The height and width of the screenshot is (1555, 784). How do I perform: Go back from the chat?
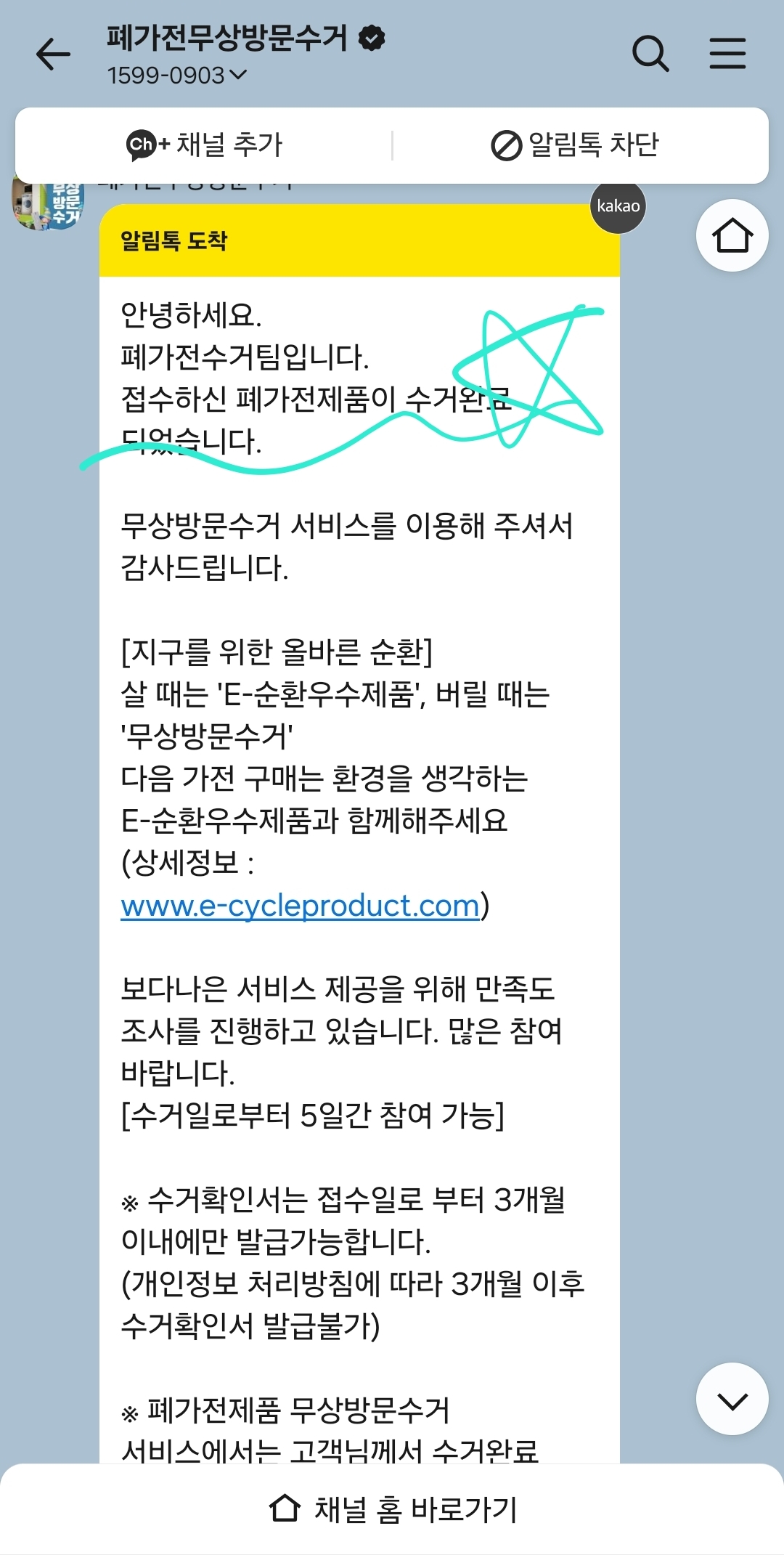click(x=53, y=54)
